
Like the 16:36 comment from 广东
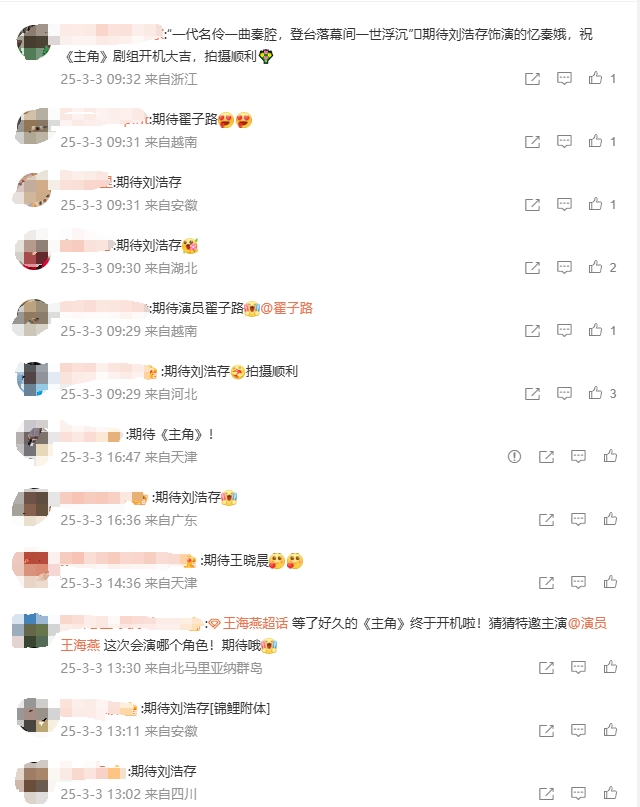[x=609, y=520]
